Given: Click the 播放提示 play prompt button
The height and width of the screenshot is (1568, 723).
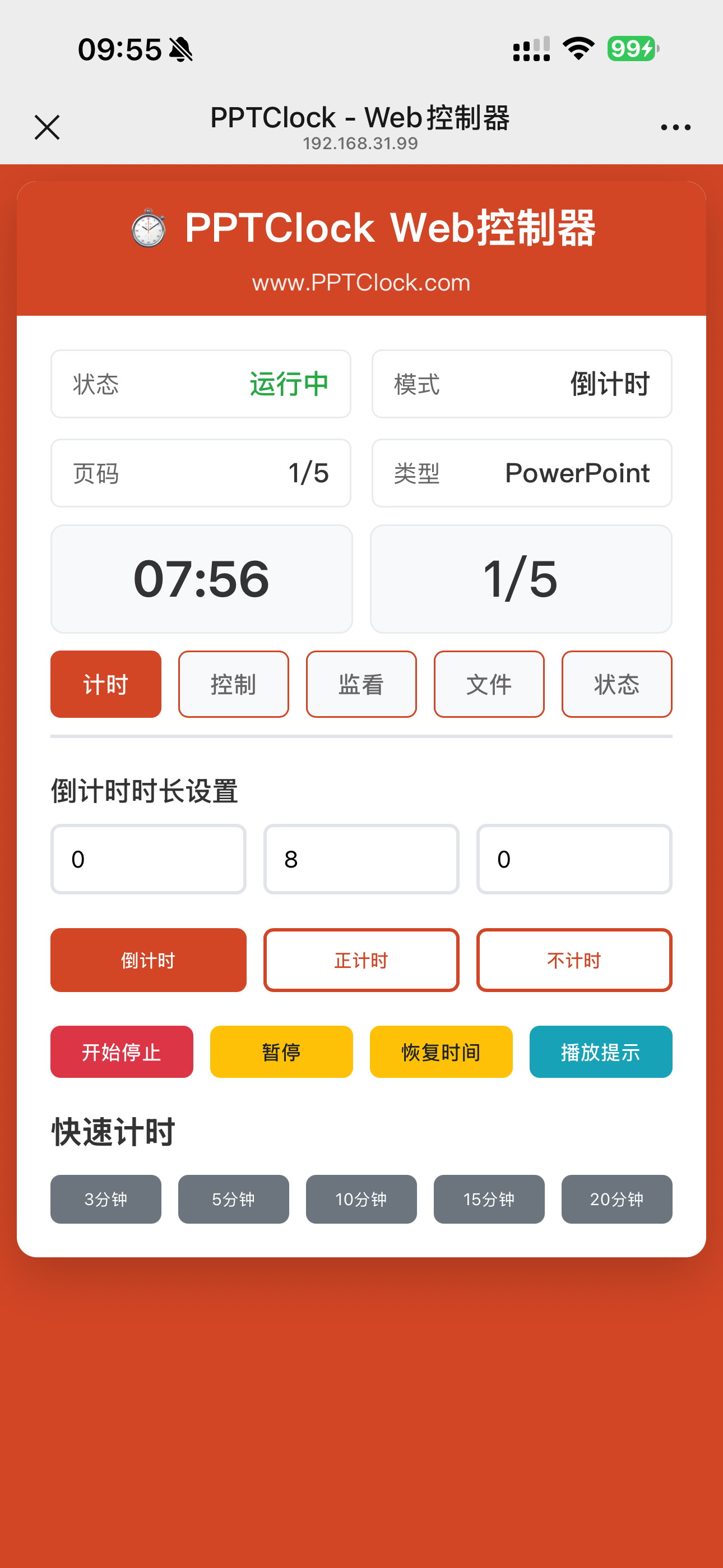Looking at the screenshot, I should pyautogui.click(x=601, y=1051).
